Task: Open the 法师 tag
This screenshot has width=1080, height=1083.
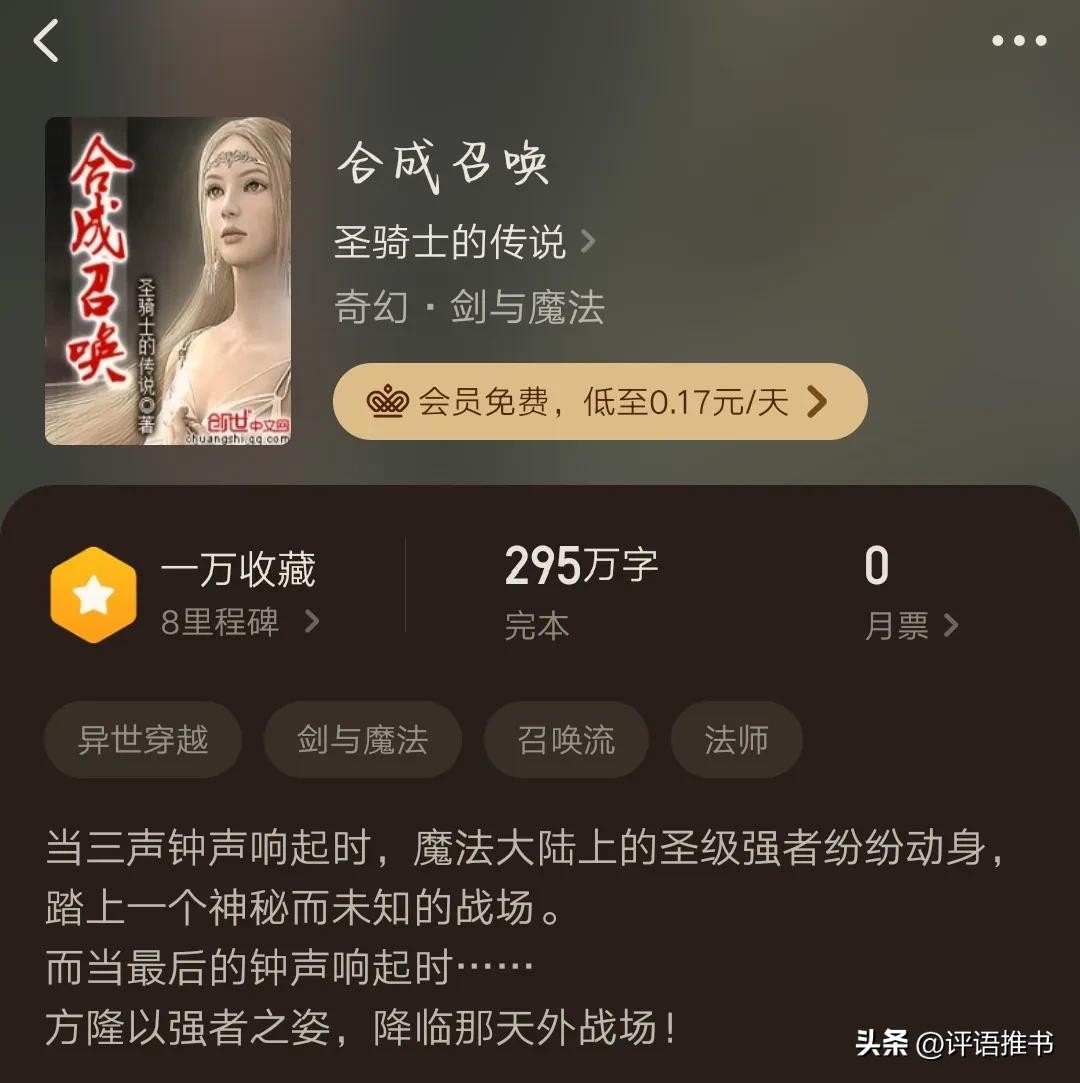Action: (736, 740)
